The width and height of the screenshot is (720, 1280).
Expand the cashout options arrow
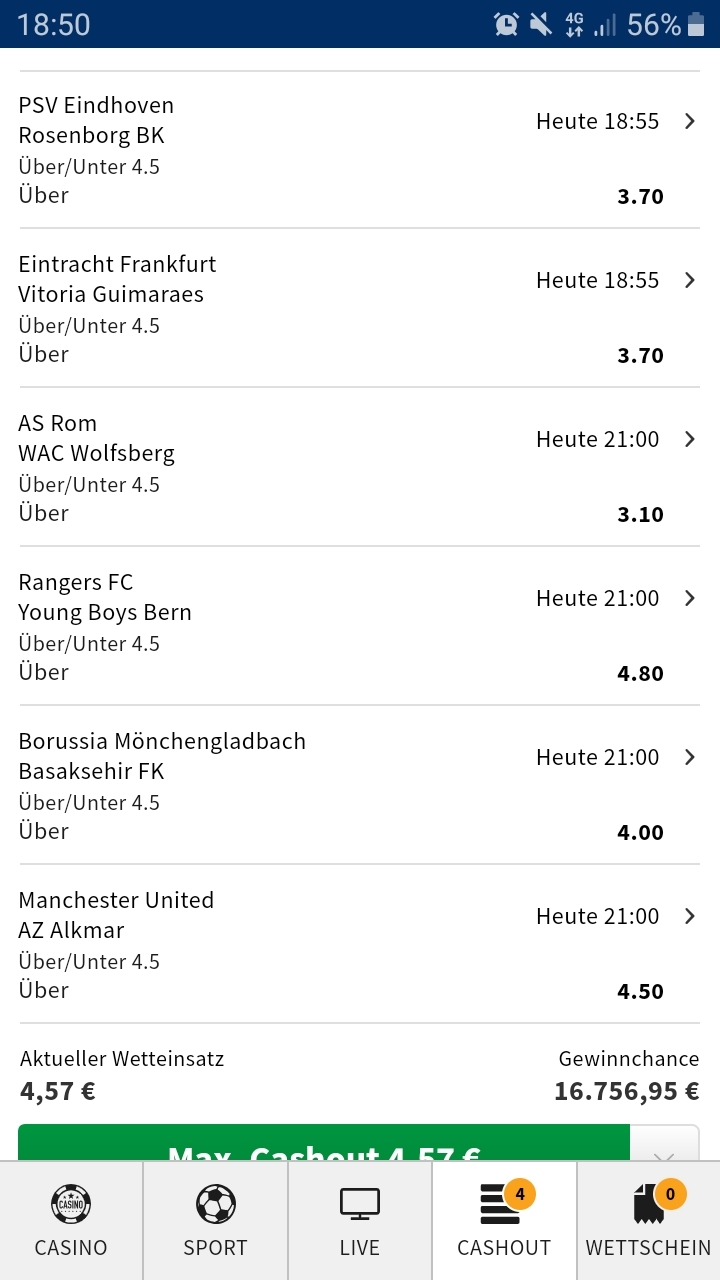(x=665, y=1143)
